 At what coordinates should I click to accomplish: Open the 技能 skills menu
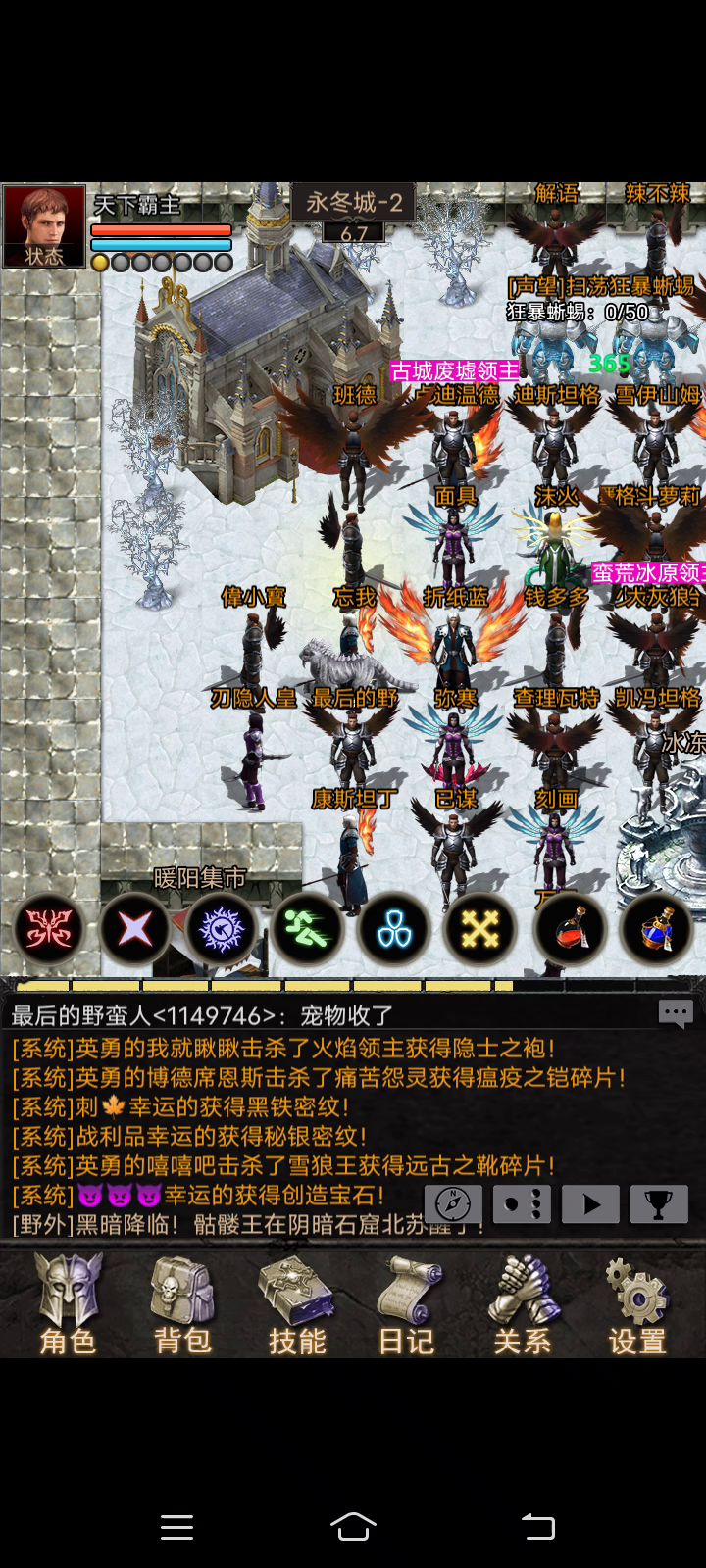296,1303
